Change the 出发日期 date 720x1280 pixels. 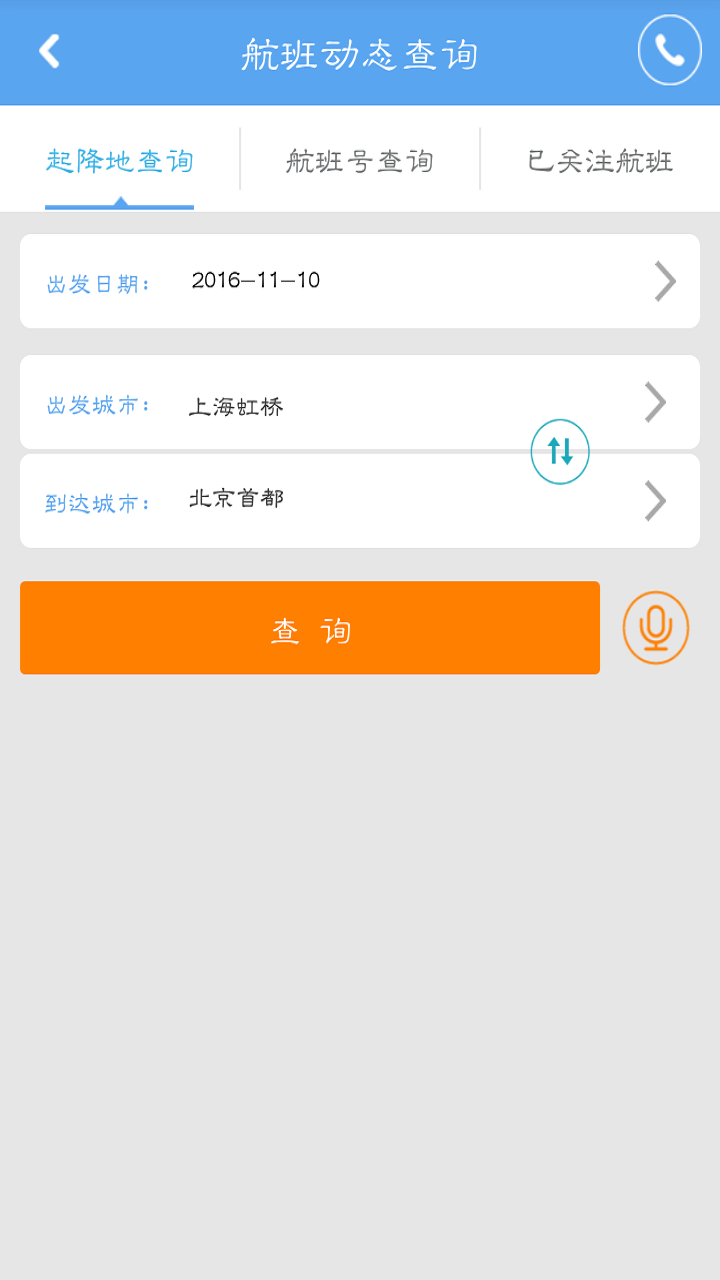(360, 281)
